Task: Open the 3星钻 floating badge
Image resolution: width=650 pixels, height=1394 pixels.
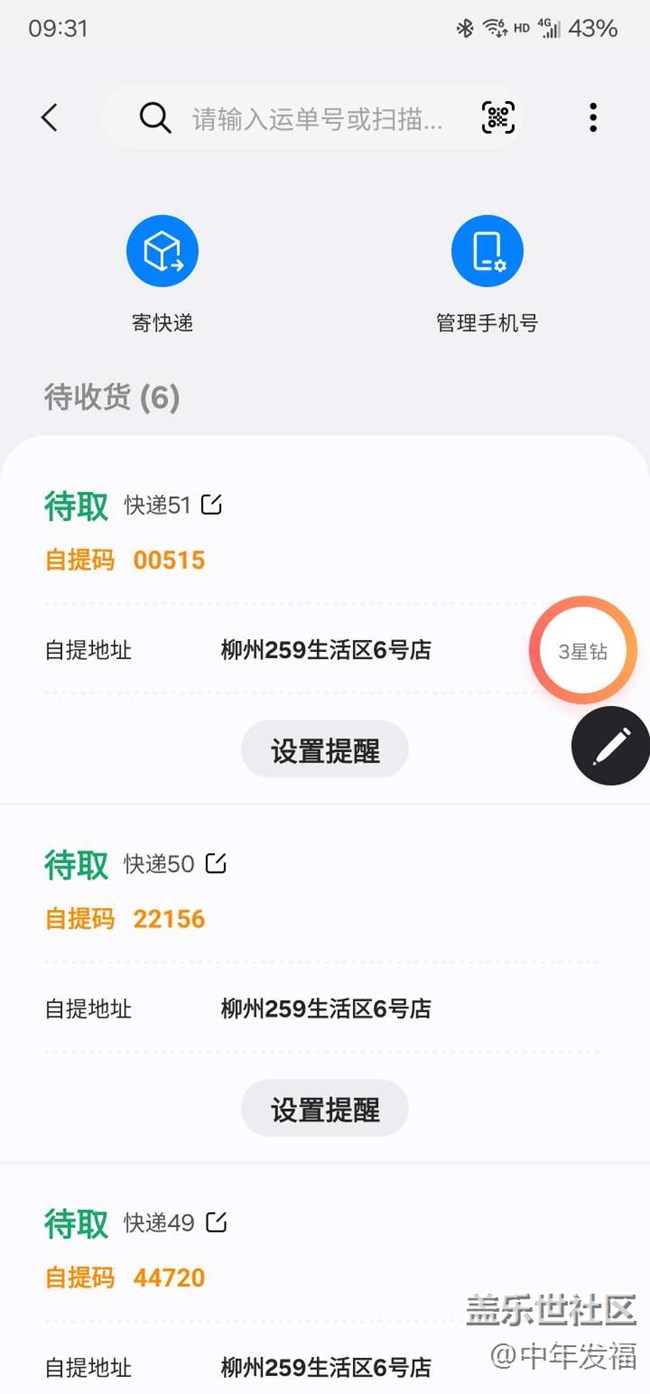Action: click(x=583, y=651)
